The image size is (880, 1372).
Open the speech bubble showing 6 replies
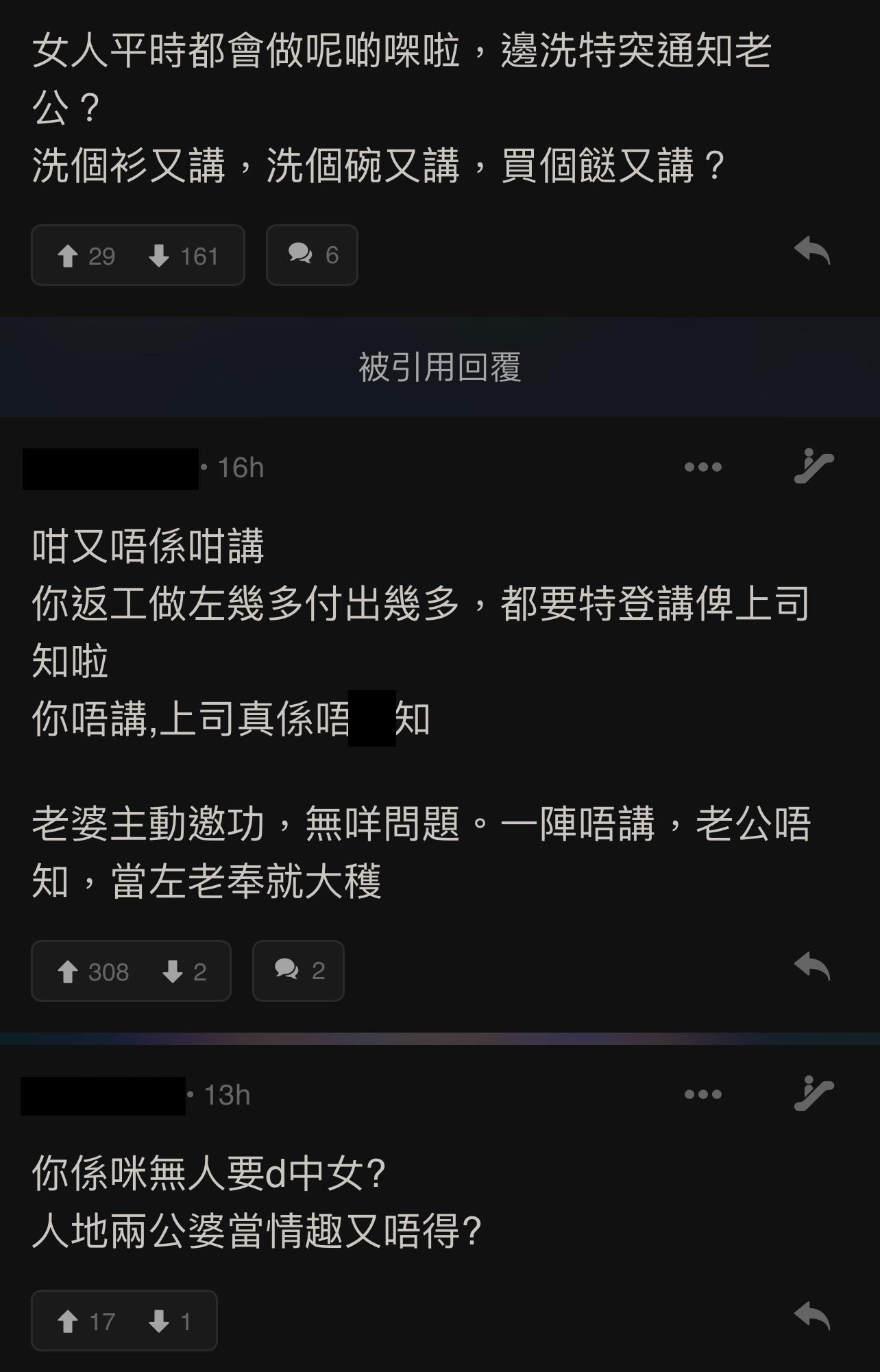pyautogui.click(x=312, y=256)
